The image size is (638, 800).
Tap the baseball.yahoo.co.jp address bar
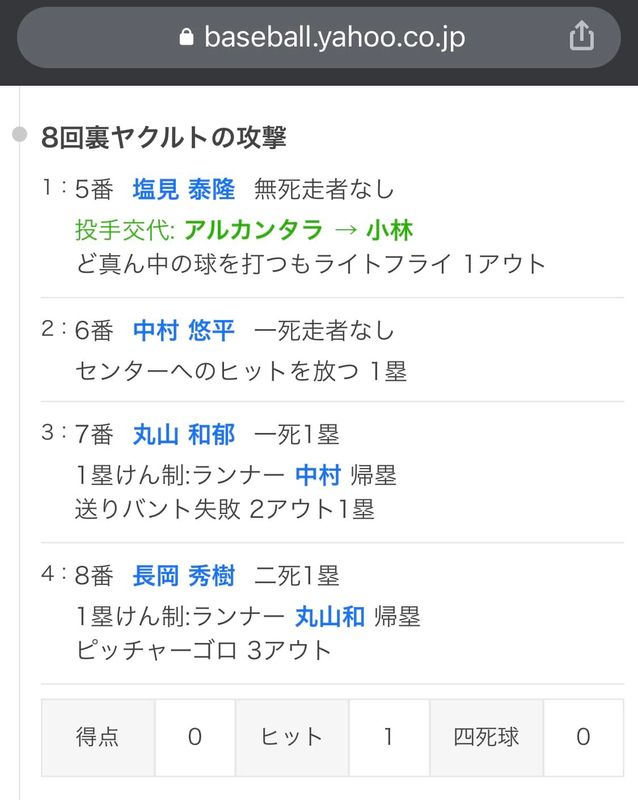point(320,38)
